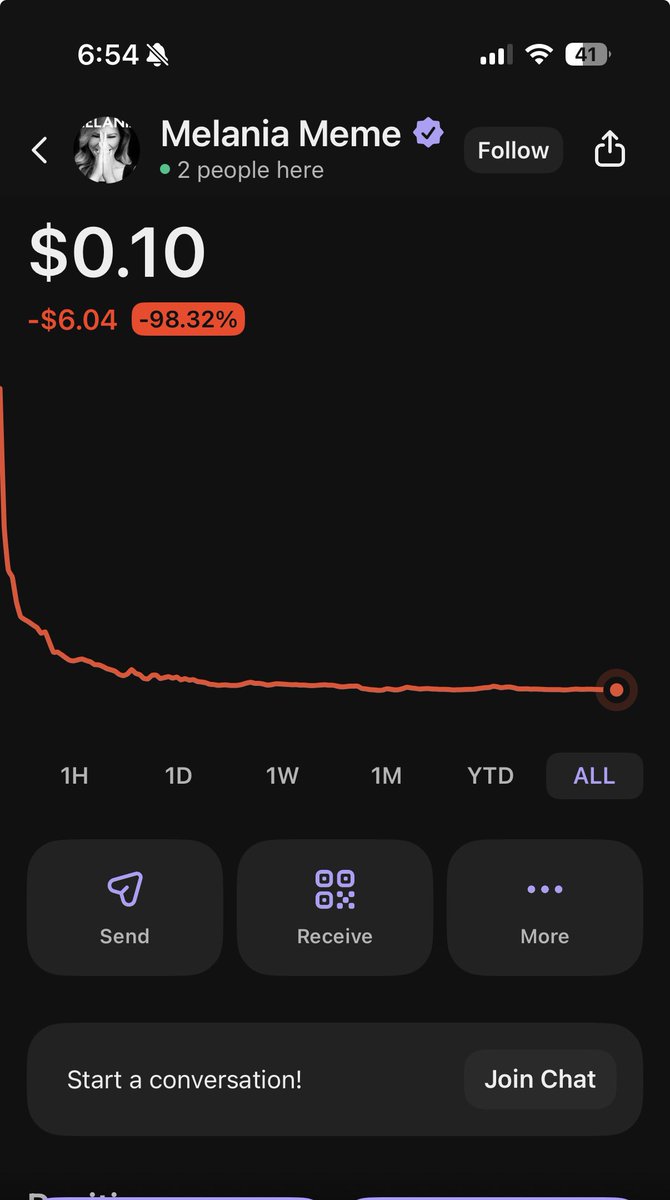Join Chat for this token
The width and height of the screenshot is (670, 1200).
(540, 1080)
